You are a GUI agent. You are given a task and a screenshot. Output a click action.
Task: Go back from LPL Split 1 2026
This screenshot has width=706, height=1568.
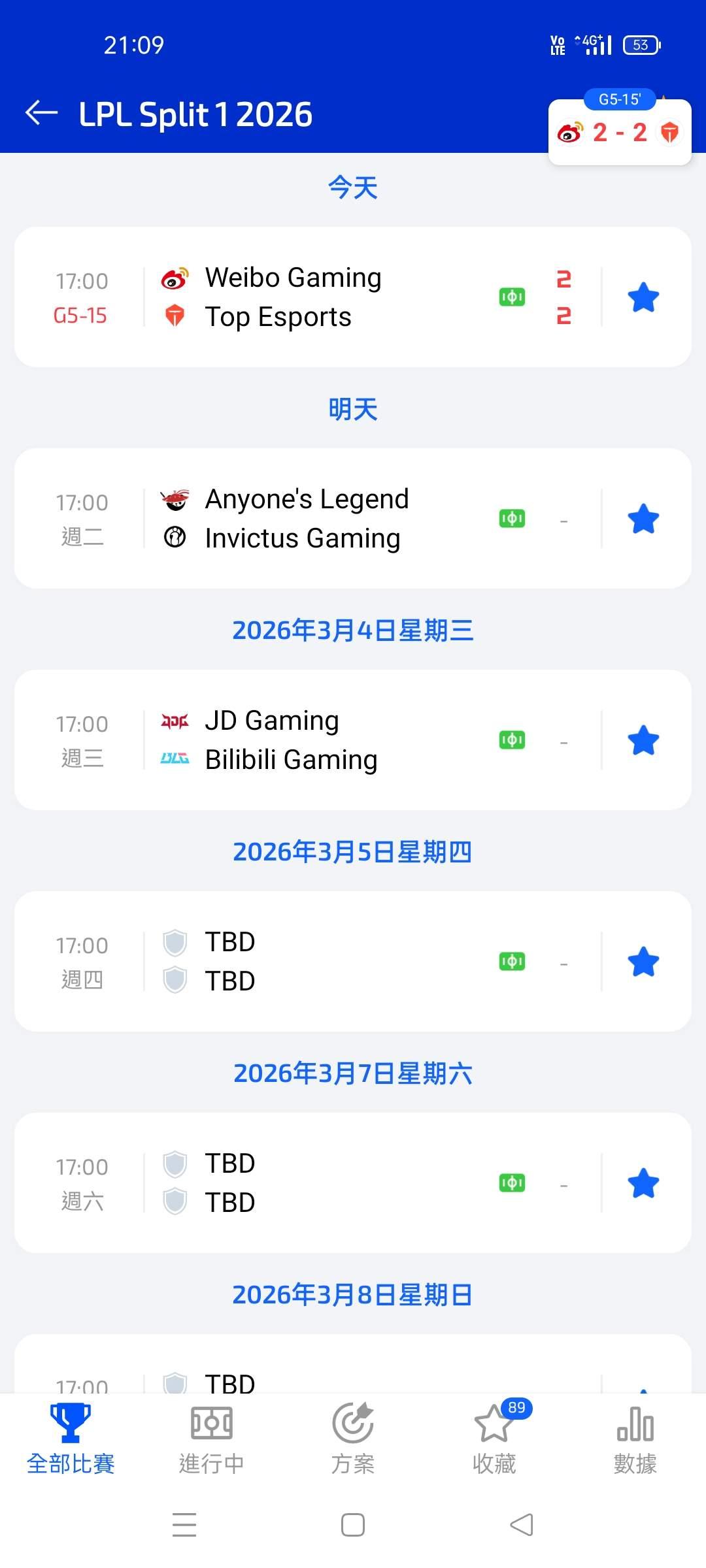coord(42,113)
